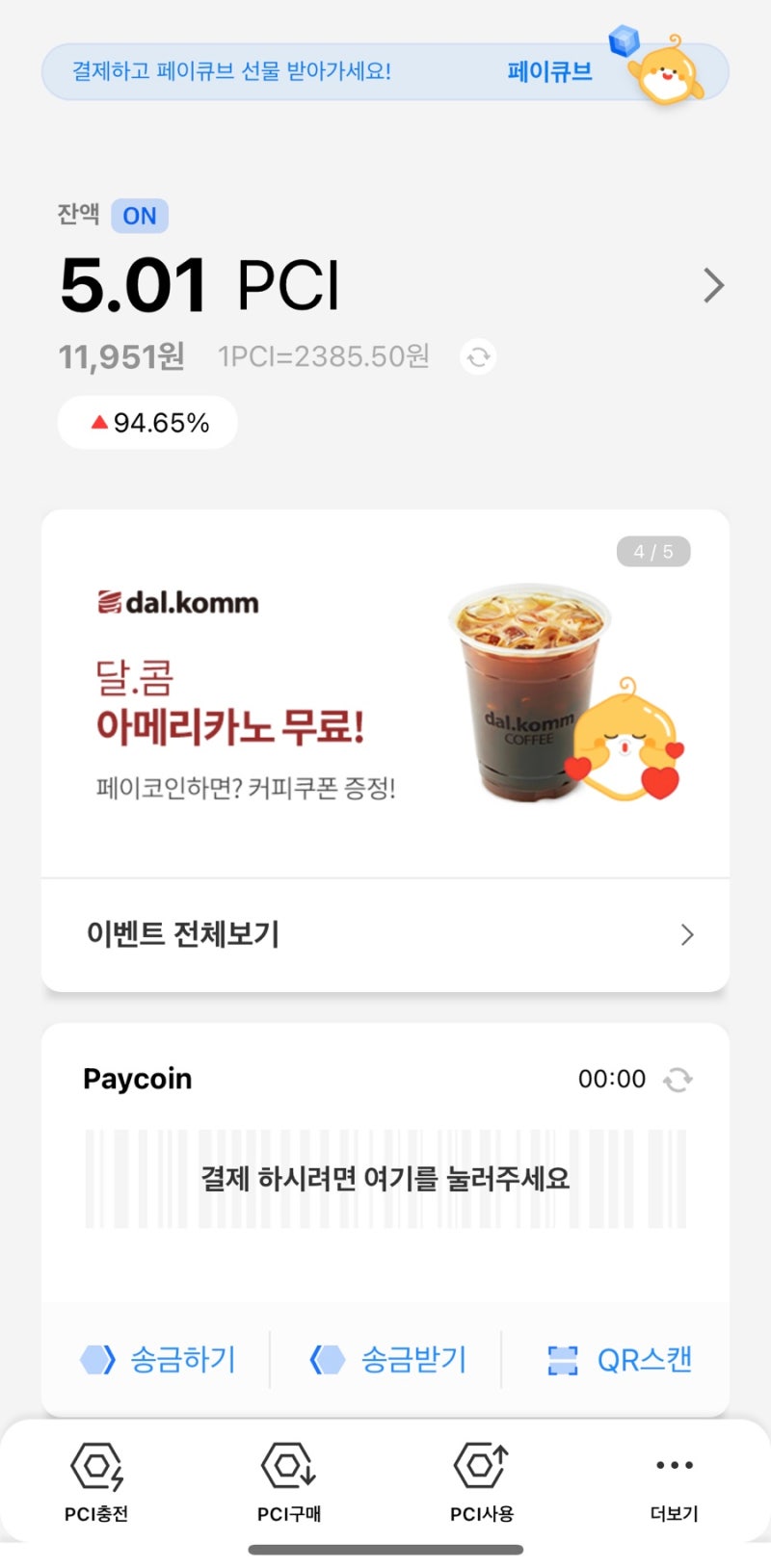Screen dimensions: 771x1568
Task: Tap the Paycoin tab label
Action: (x=136, y=1079)
